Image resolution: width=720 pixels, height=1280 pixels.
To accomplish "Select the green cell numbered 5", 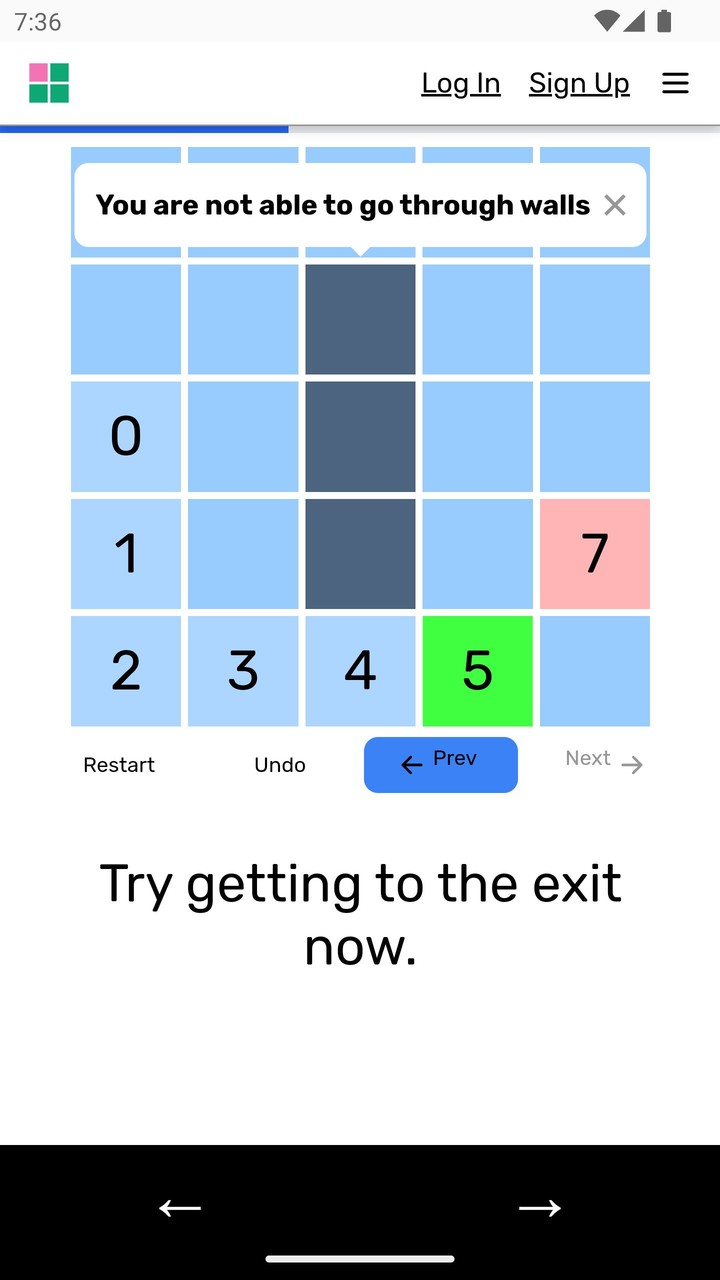I will coord(477,670).
